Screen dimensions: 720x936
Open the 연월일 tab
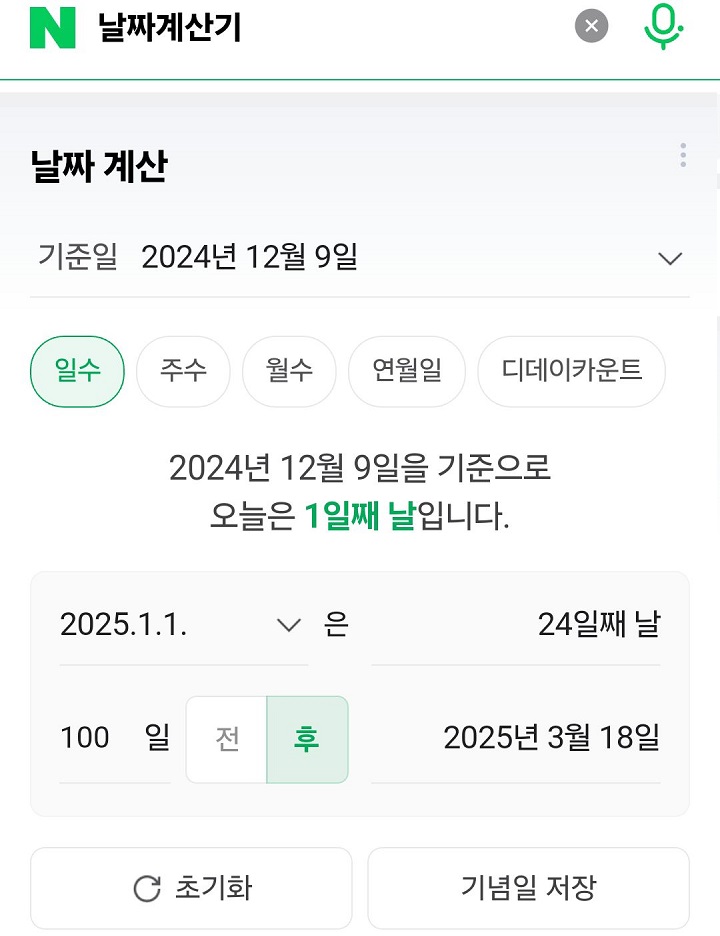coord(407,371)
